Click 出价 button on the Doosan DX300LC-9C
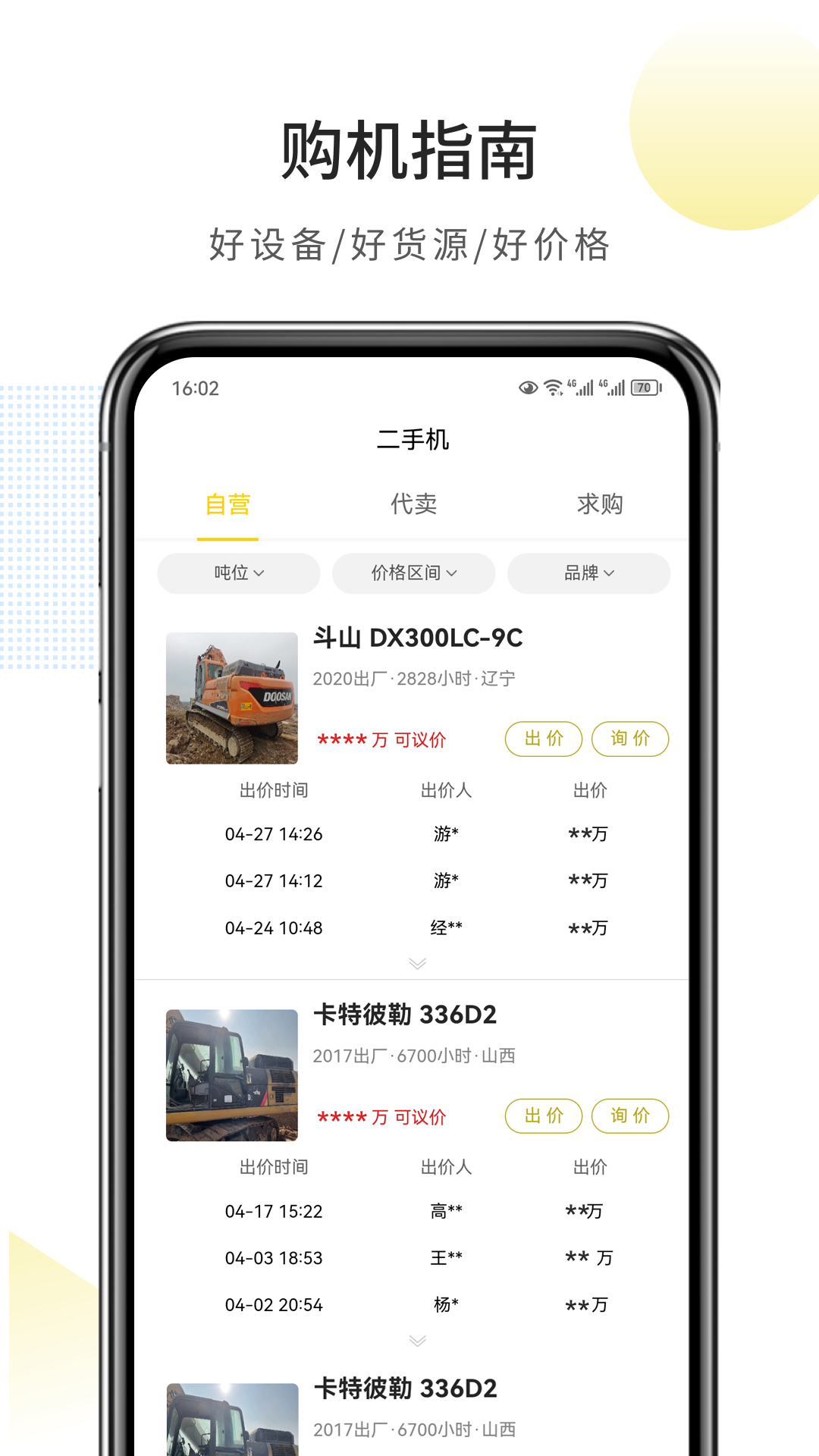The image size is (819, 1456). click(544, 738)
